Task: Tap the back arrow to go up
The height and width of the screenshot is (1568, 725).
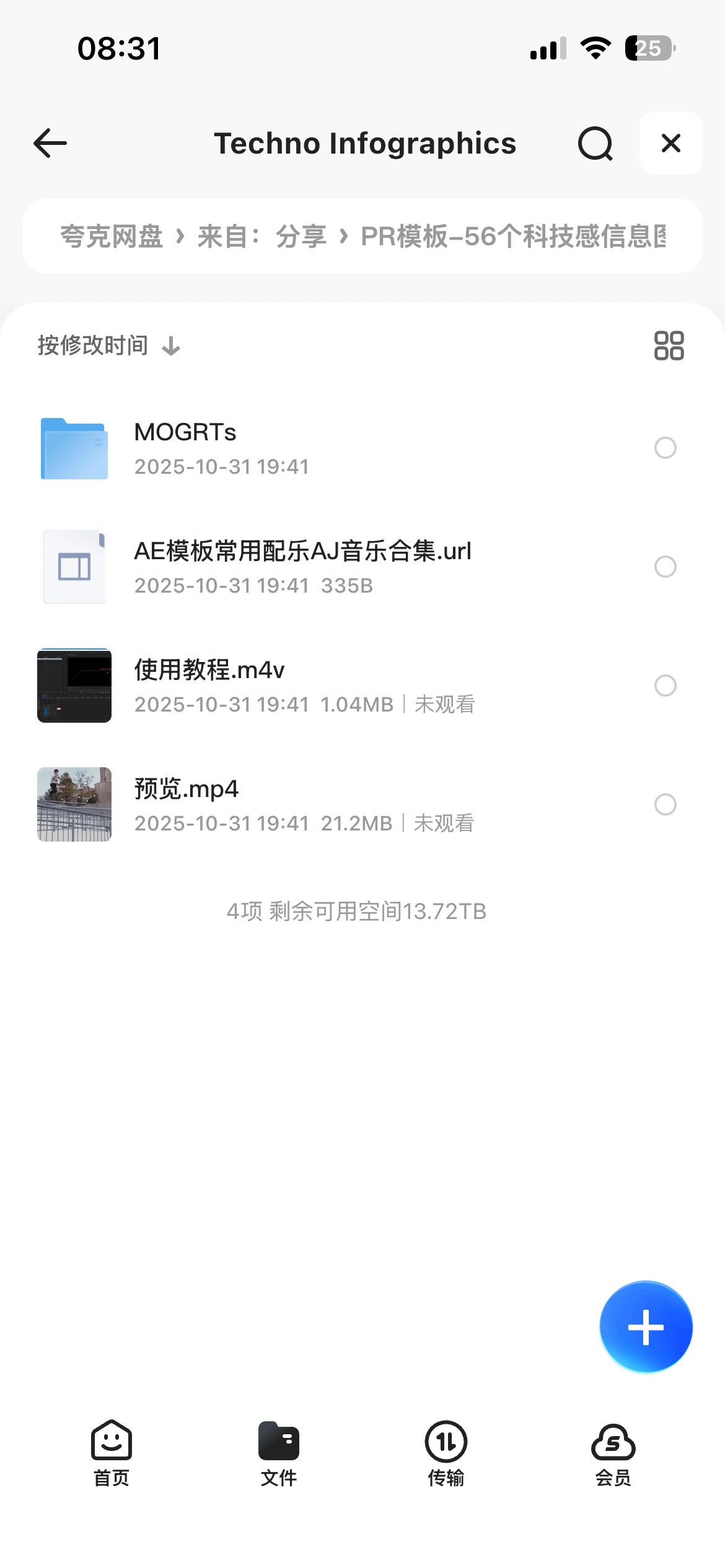Action: click(48, 143)
